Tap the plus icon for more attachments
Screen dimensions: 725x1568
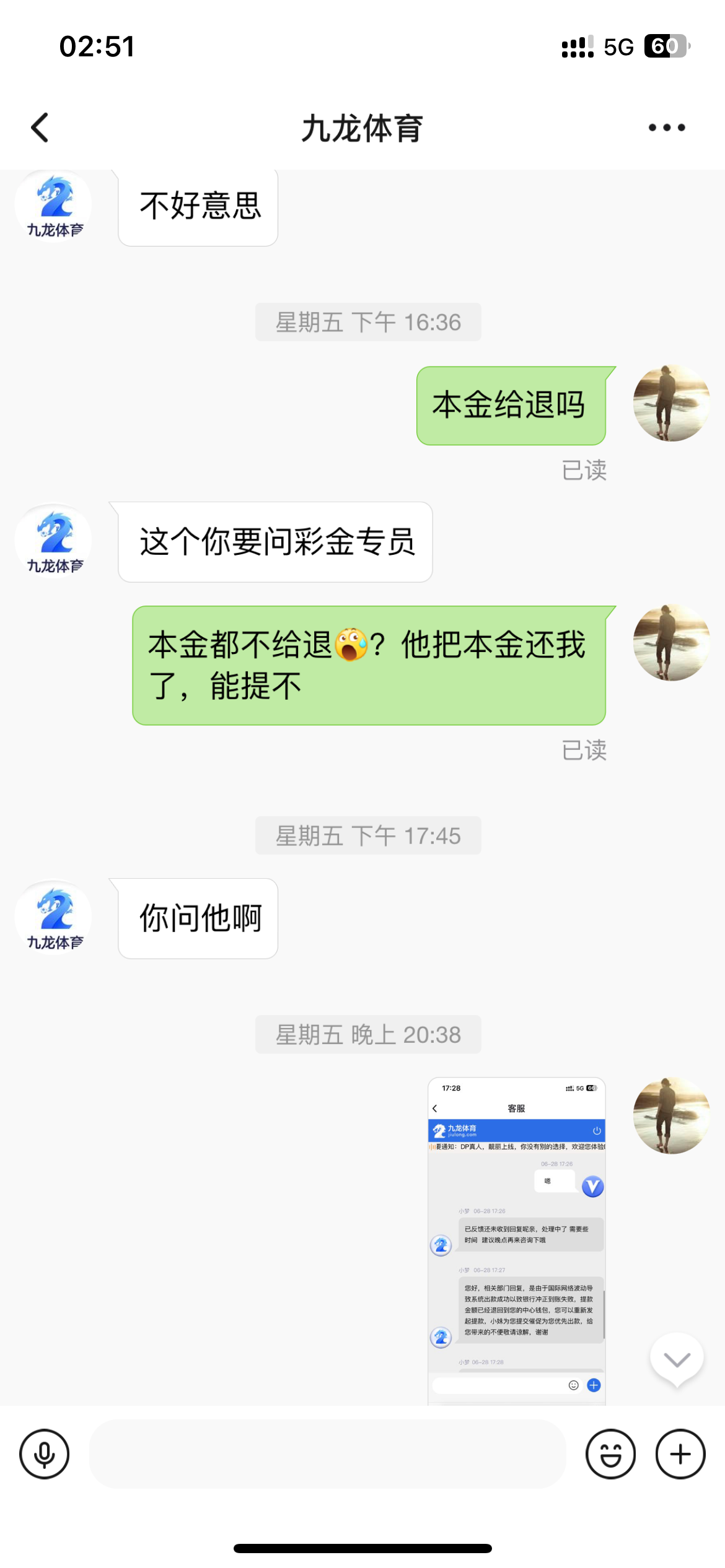coord(679,1454)
